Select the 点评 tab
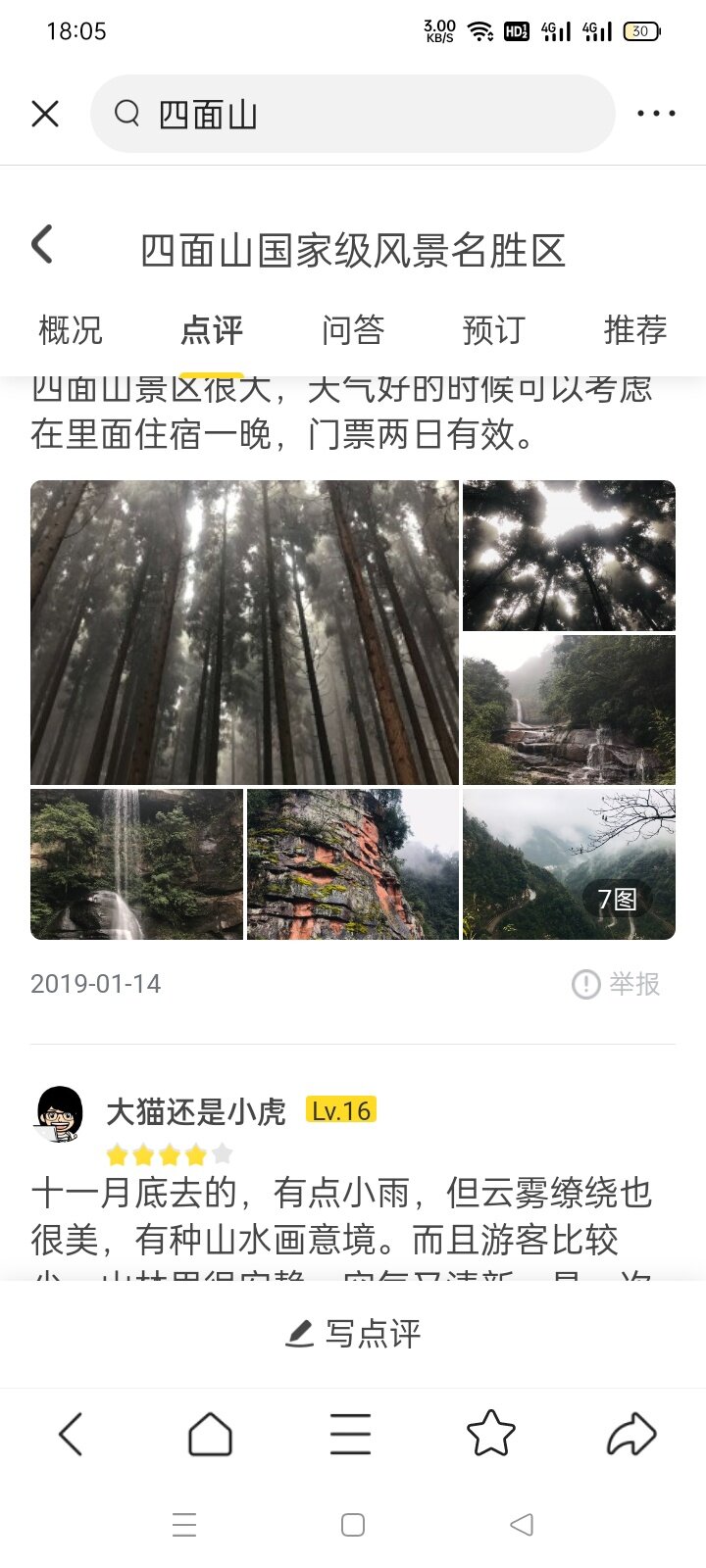 click(212, 329)
